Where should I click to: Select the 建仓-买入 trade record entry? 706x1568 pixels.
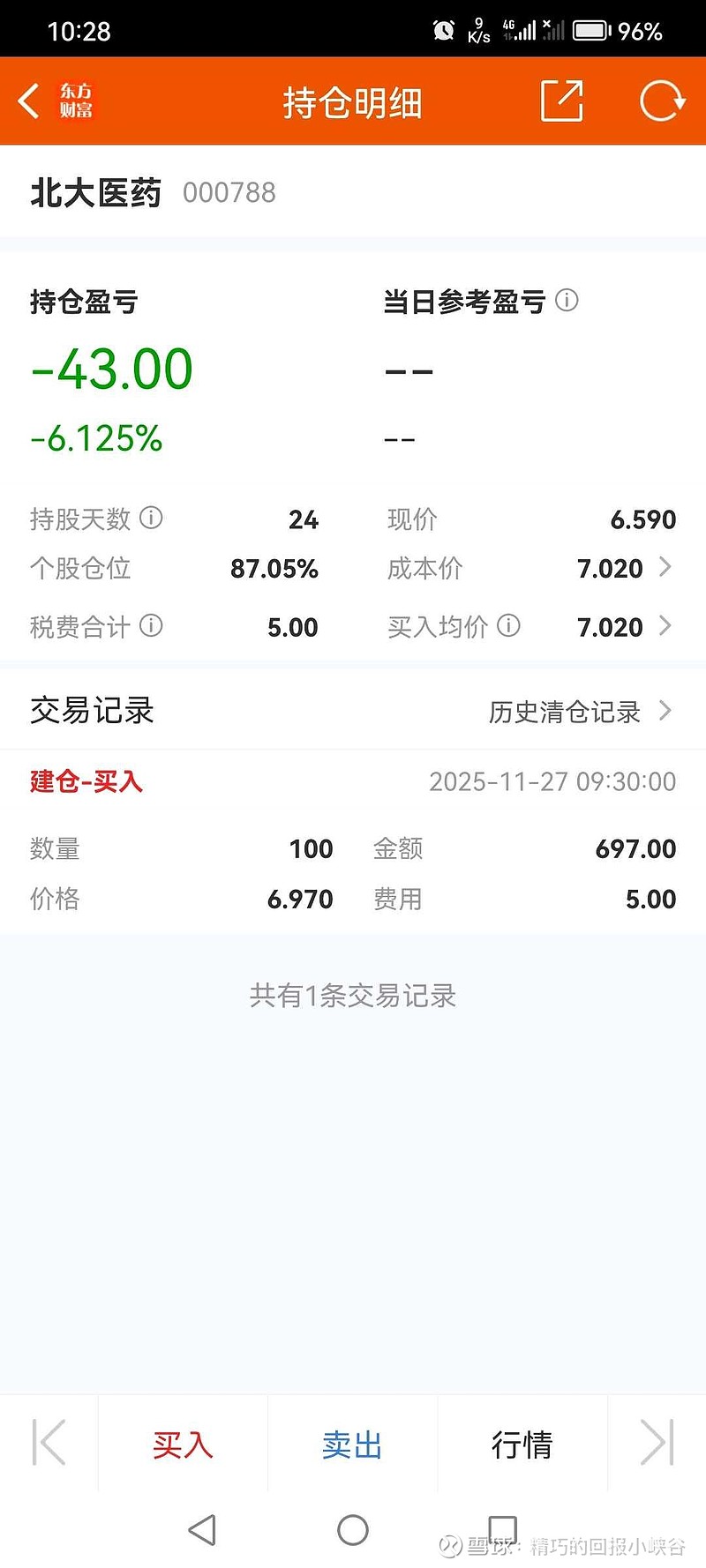86,781
